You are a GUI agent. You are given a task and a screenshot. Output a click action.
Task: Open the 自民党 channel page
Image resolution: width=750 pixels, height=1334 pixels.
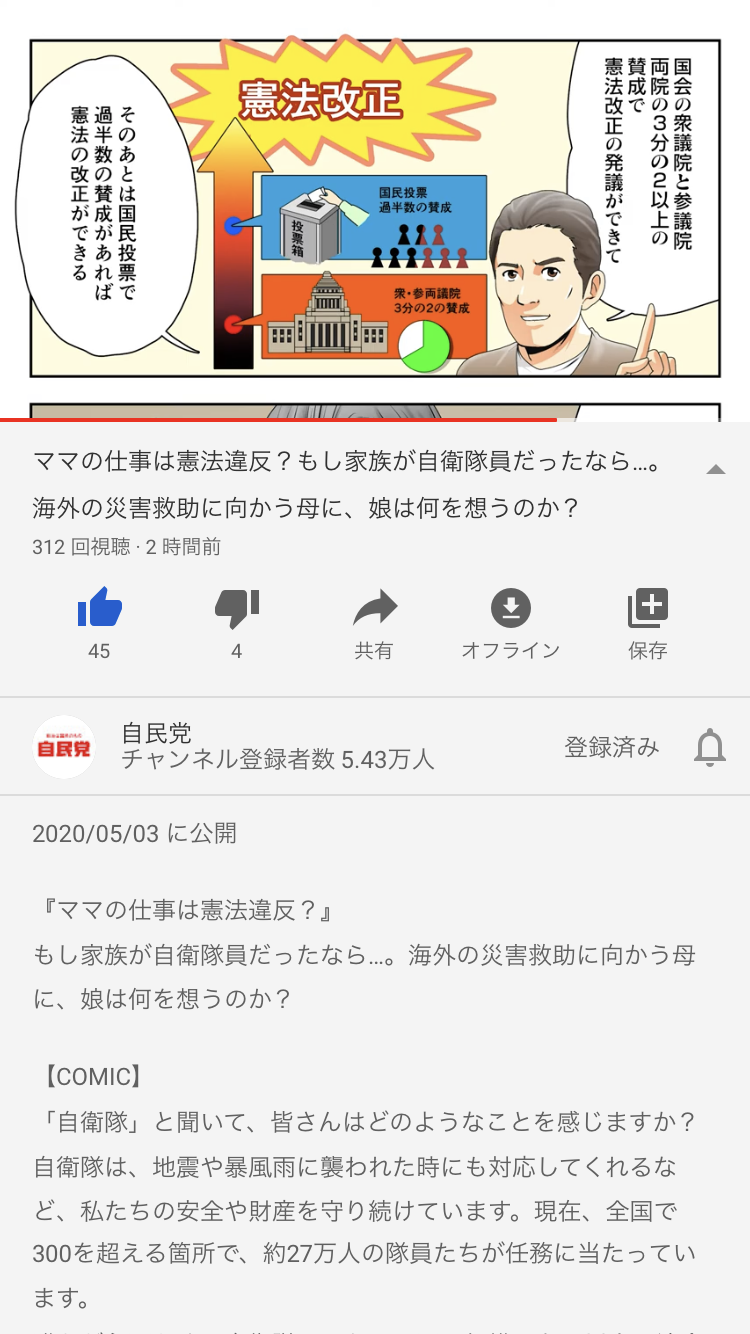(64, 747)
